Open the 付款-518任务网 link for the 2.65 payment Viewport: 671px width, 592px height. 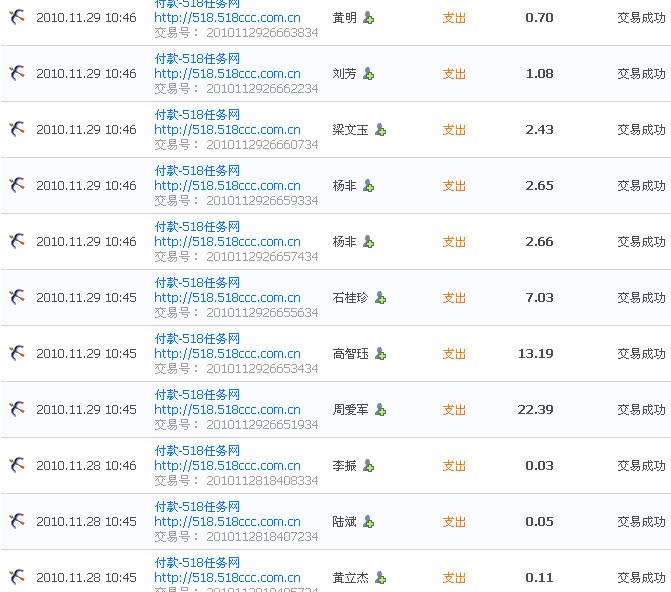click(197, 171)
